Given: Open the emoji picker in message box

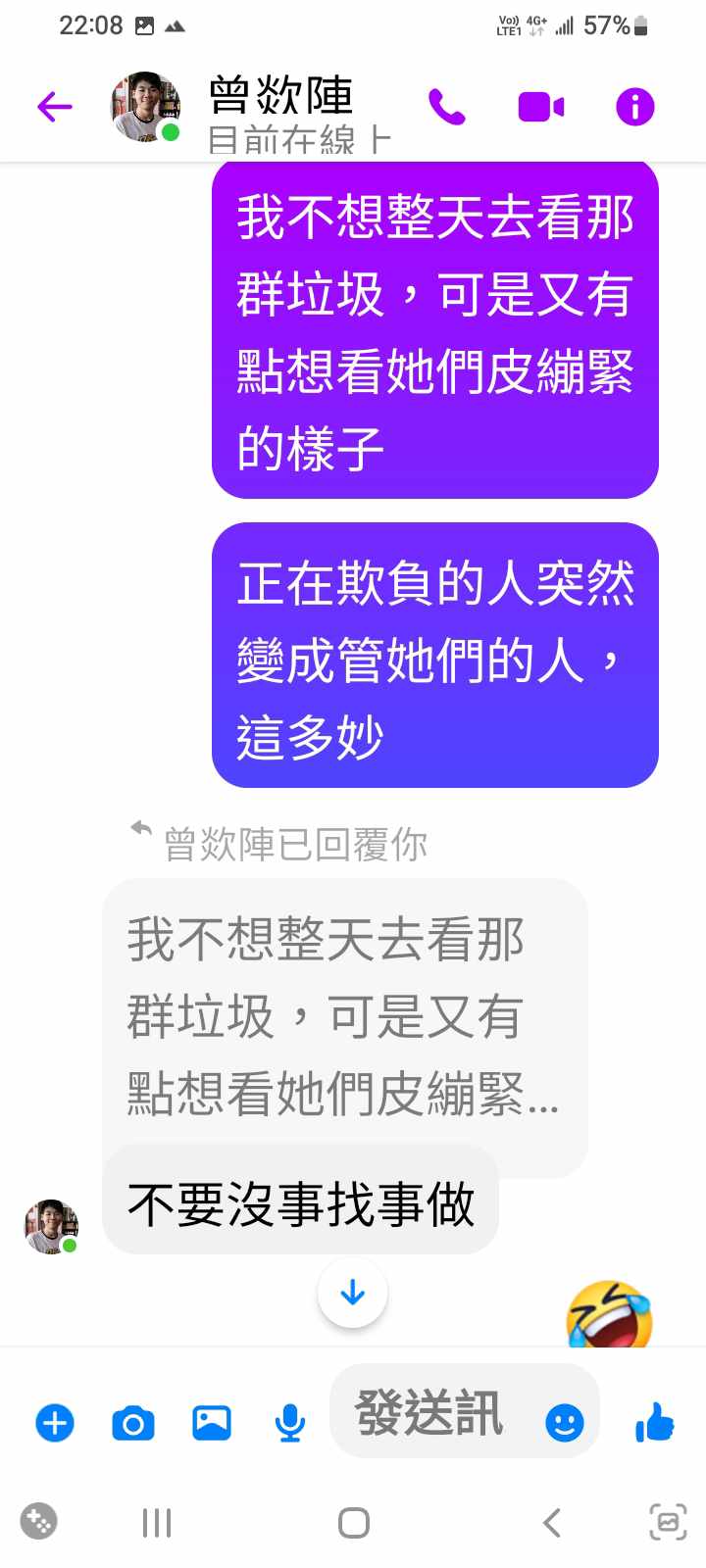Looking at the screenshot, I should click(x=564, y=1422).
